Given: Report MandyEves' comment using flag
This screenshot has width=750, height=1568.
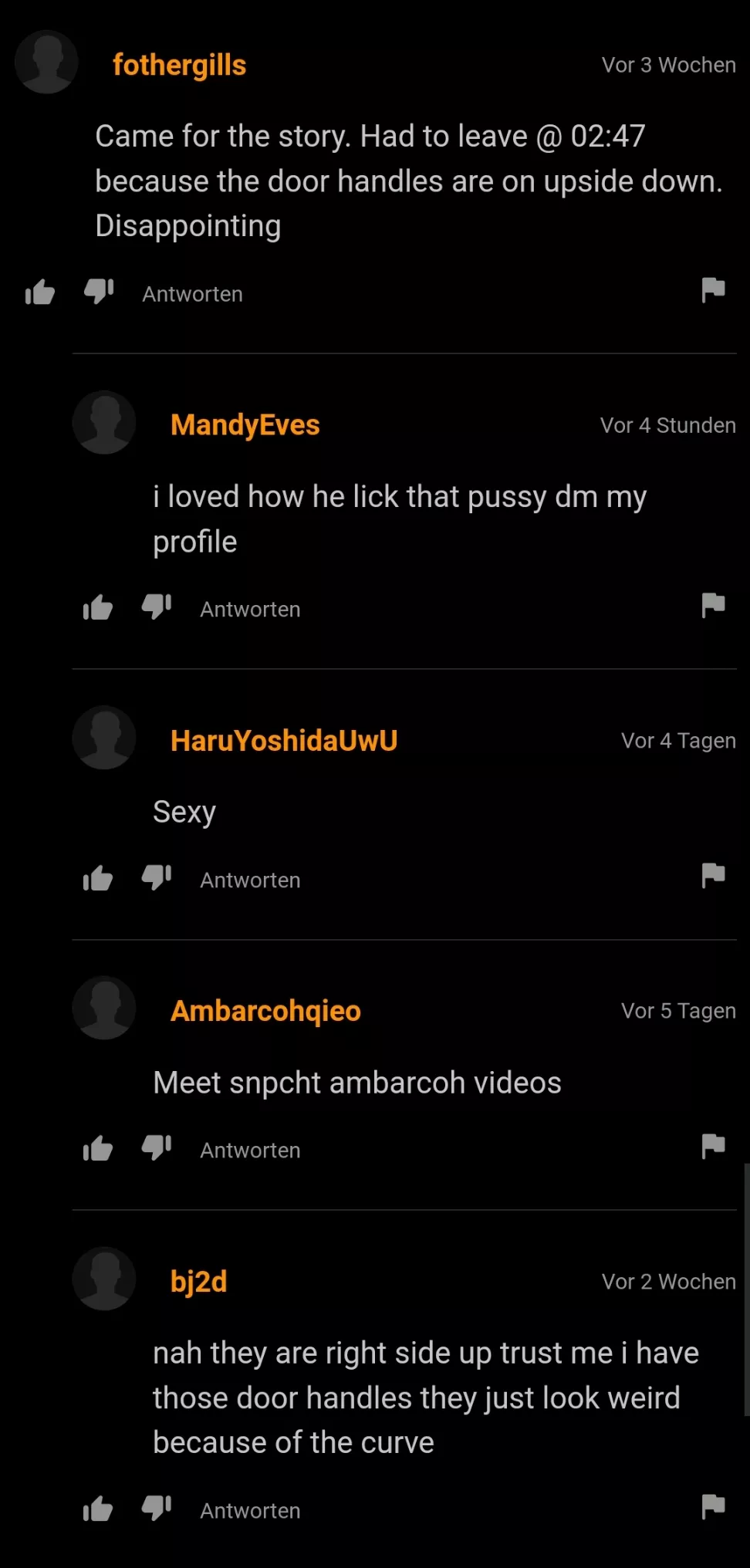Looking at the screenshot, I should click(x=713, y=605).
